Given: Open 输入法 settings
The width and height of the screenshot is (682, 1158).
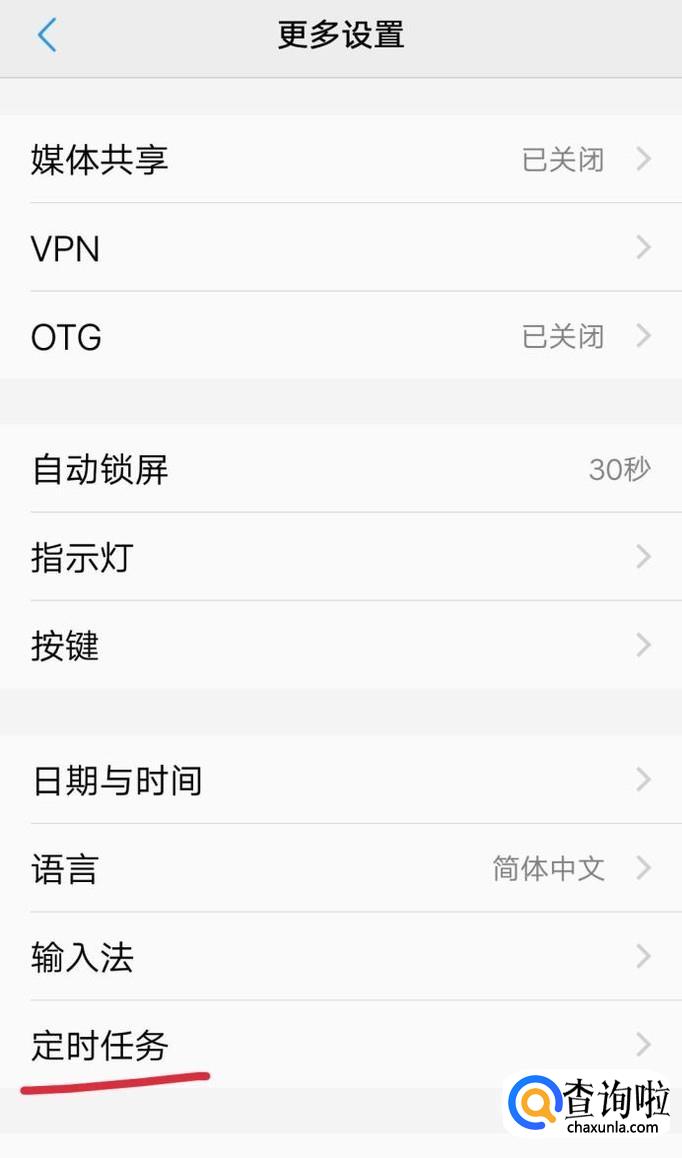Looking at the screenshot, I should point(340,957).
